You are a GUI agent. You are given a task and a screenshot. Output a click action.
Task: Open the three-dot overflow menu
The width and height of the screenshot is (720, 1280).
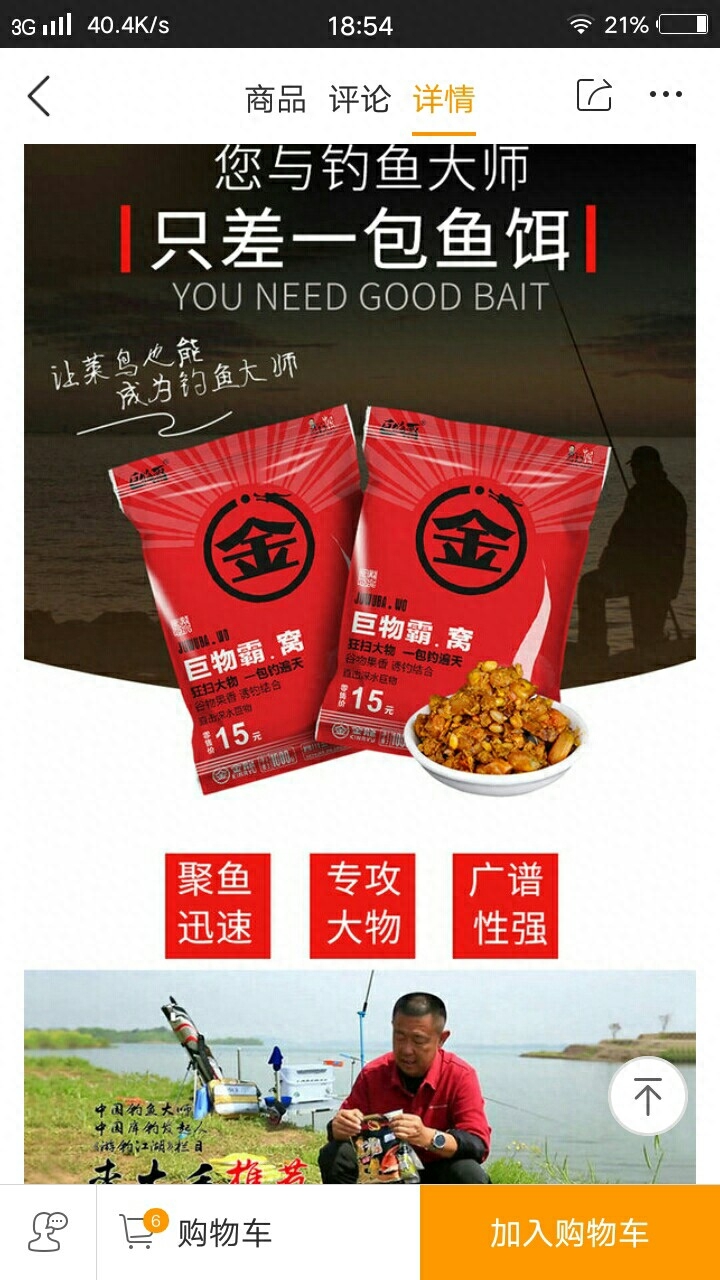pyautogui.click(x=665, y=96)
